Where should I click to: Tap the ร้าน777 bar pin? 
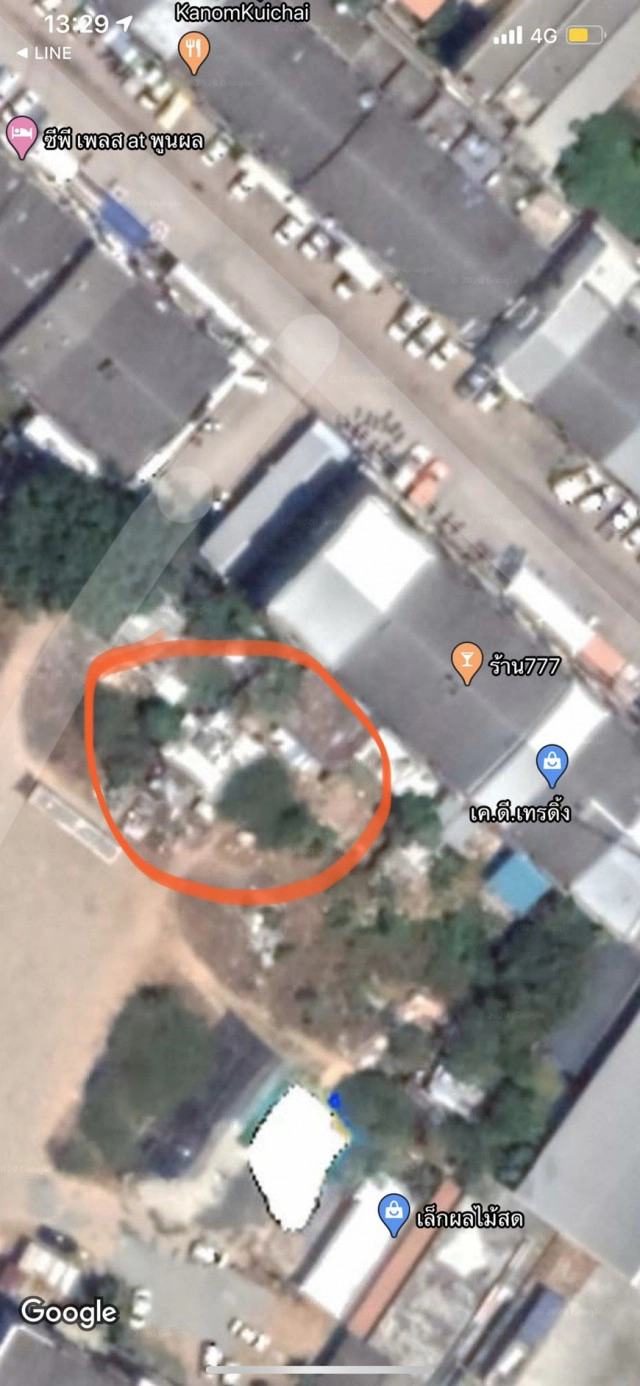(x=466, y=662)
